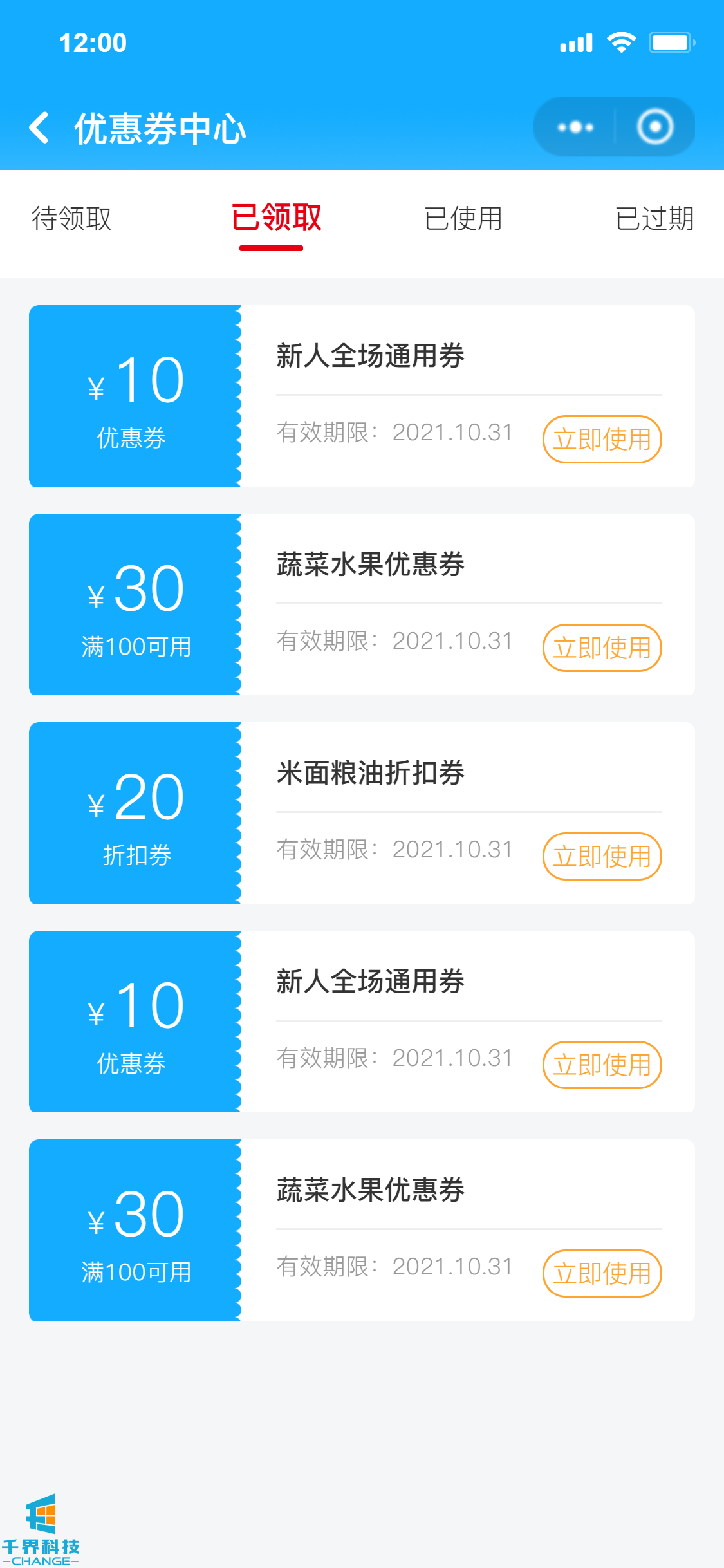Viewport: 724px width, 1568px height.
Task: View expired coupons in 已过期 tab
Action: point(654,219)
